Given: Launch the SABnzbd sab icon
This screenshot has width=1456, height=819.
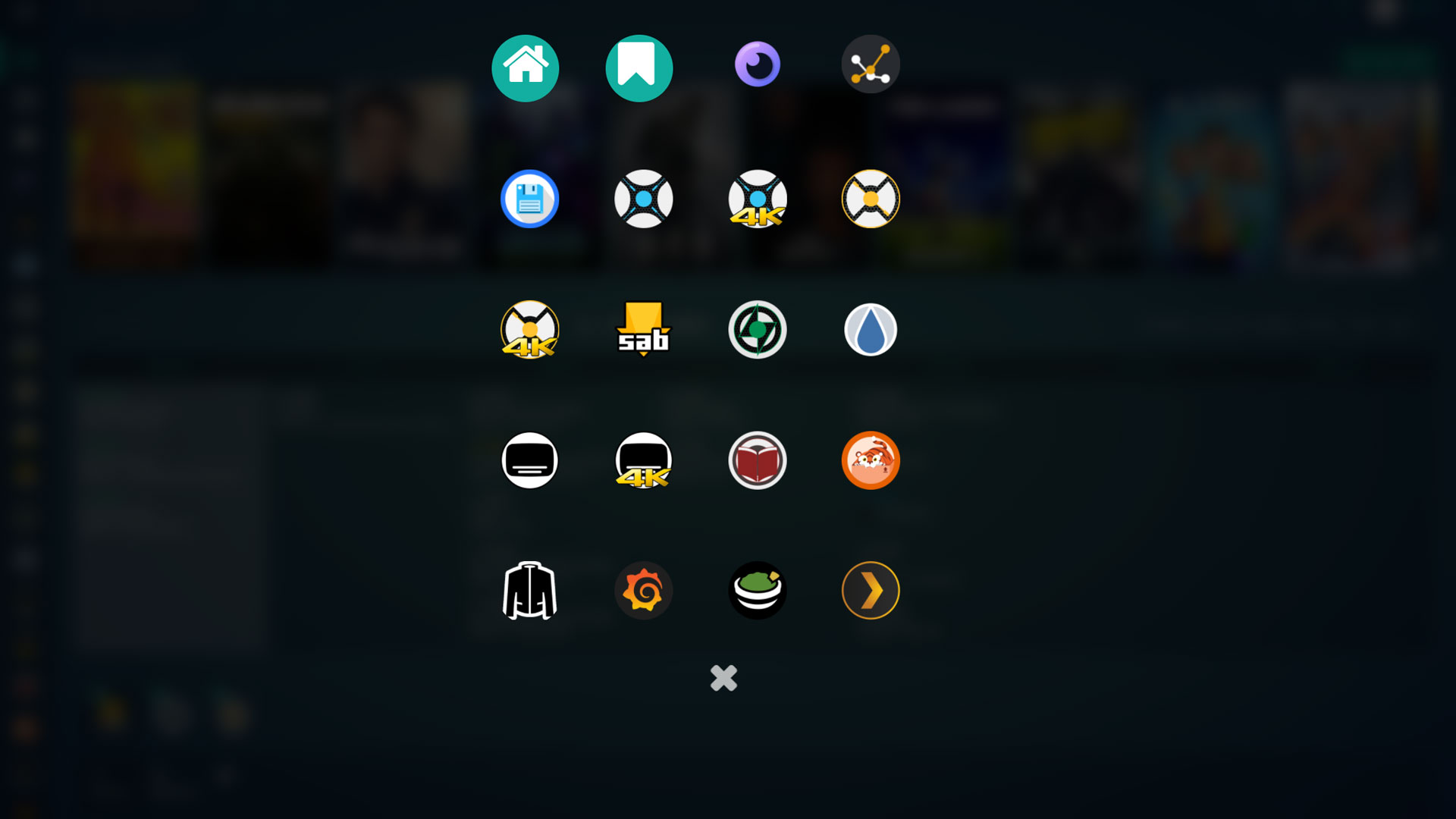Looking at the screenshot, I should (643, 330).
